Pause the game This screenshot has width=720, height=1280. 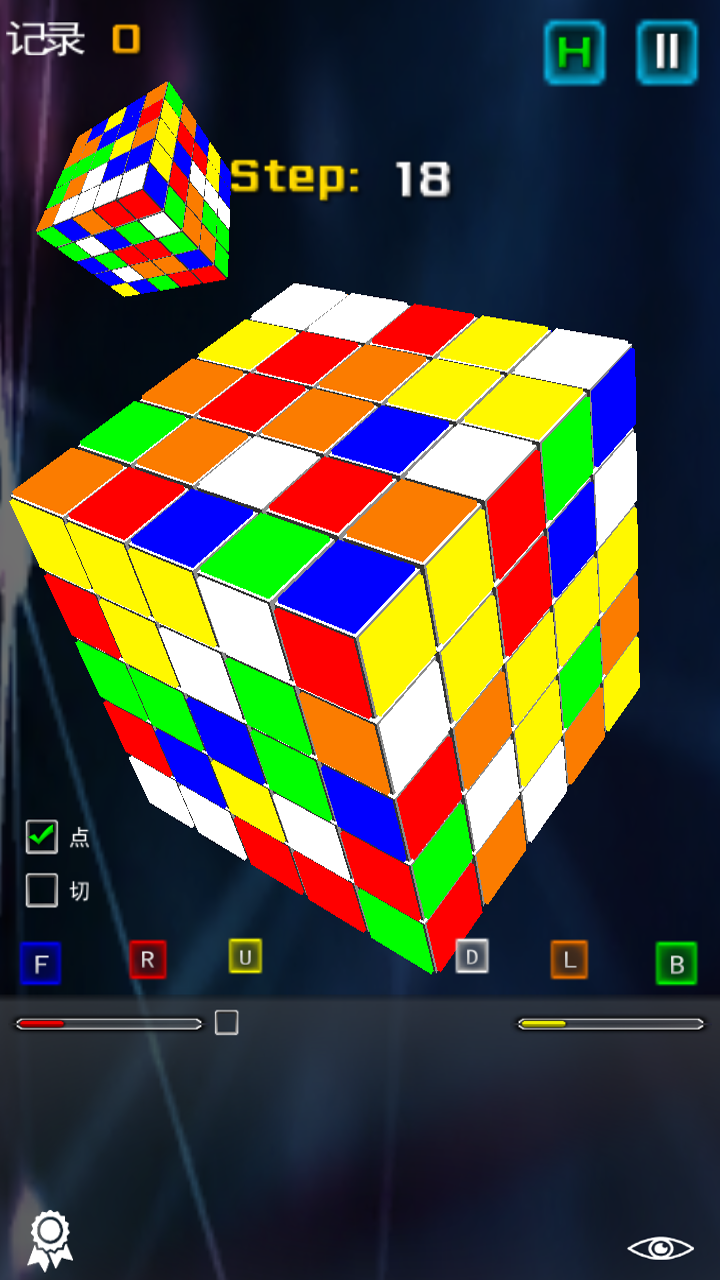pos(667,52)
